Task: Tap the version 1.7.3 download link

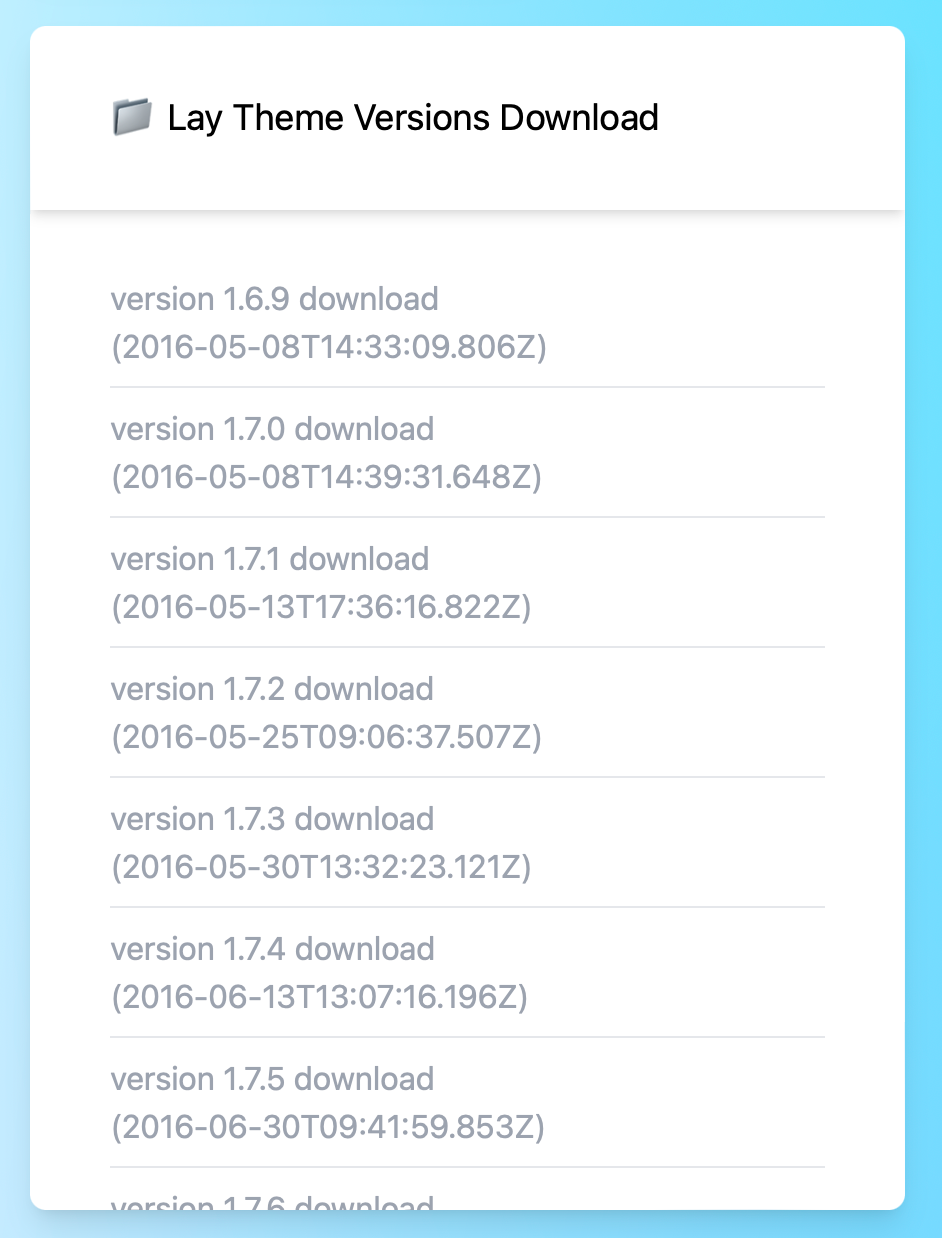Action: [x=272, y=819]
